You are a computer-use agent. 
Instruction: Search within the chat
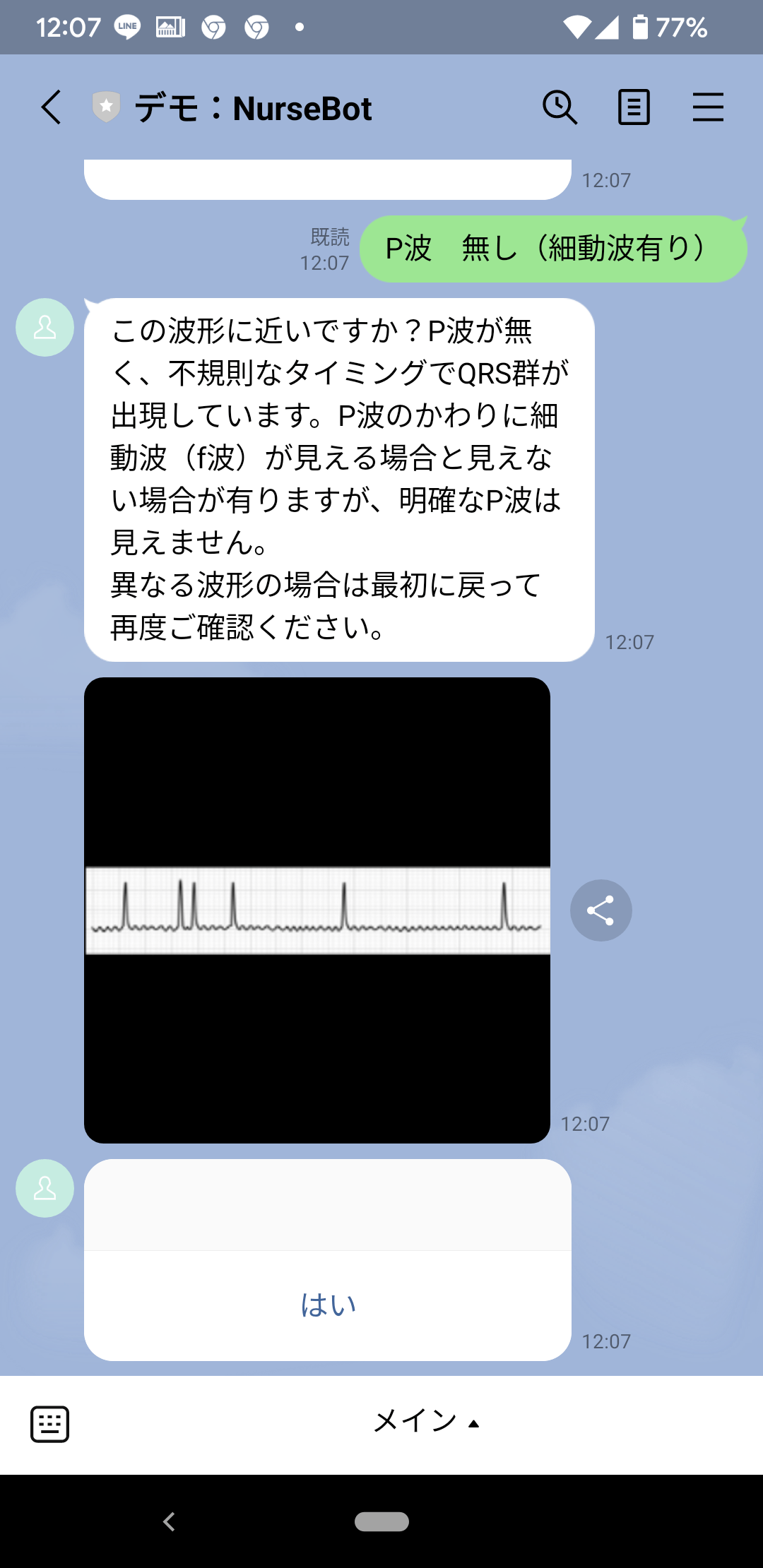click(x=560, y=108)
